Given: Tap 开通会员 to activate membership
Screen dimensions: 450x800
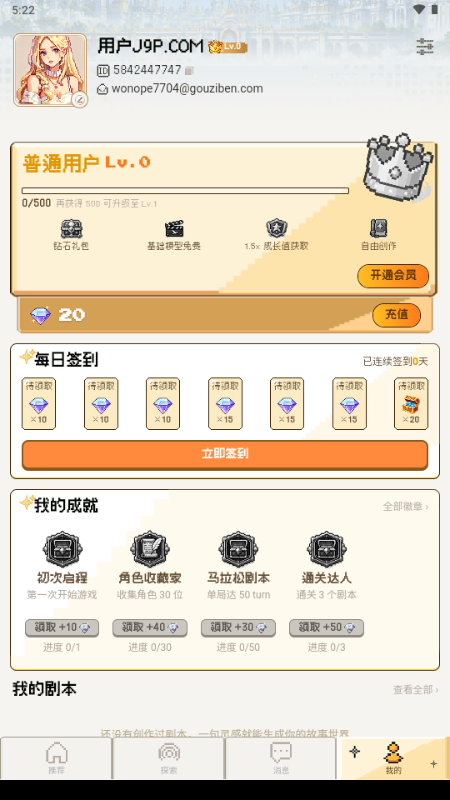Looking at the screenshot, I should tap(393, 276).
